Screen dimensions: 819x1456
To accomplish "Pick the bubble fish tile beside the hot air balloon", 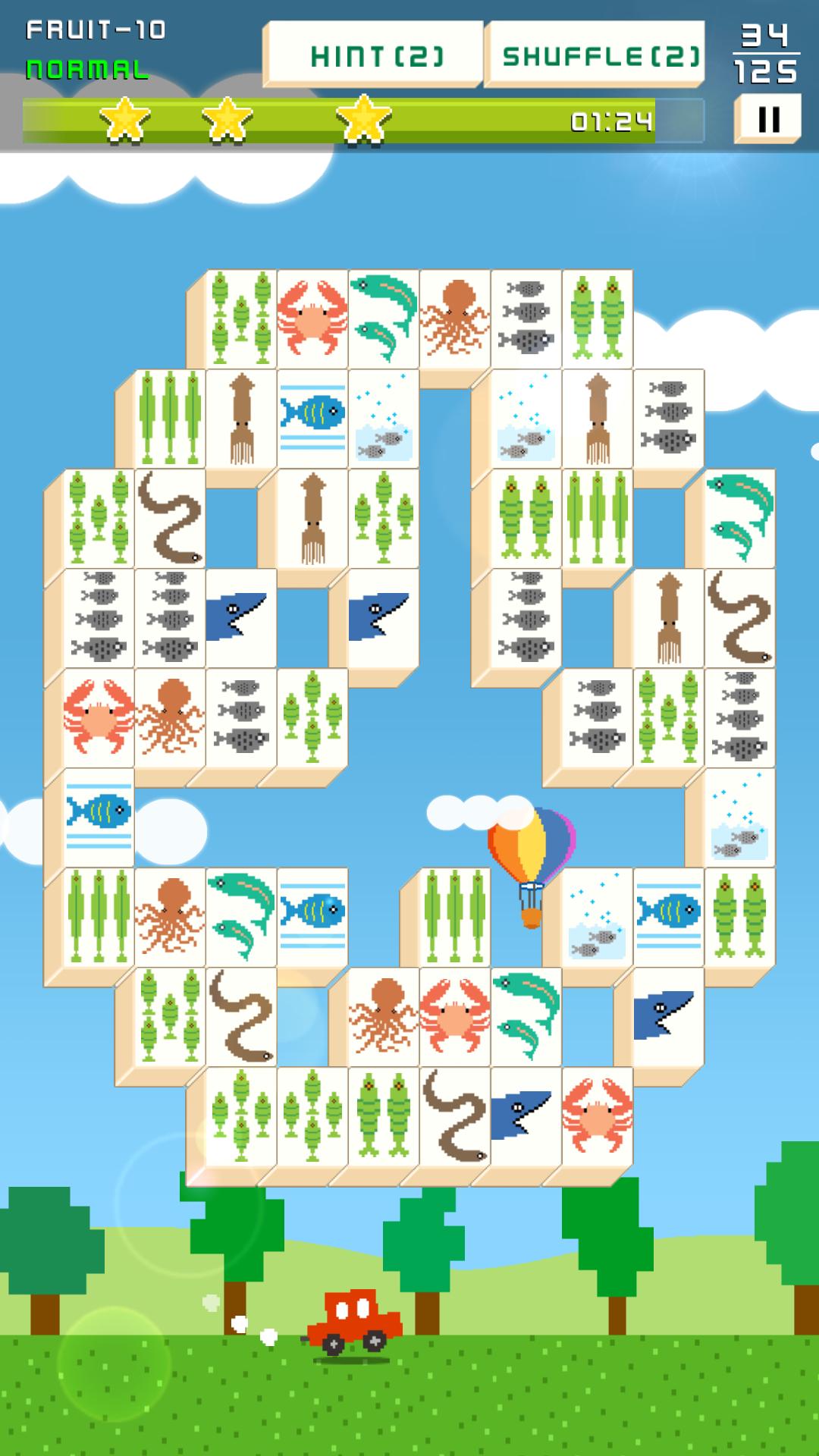I will click(597, 916).
